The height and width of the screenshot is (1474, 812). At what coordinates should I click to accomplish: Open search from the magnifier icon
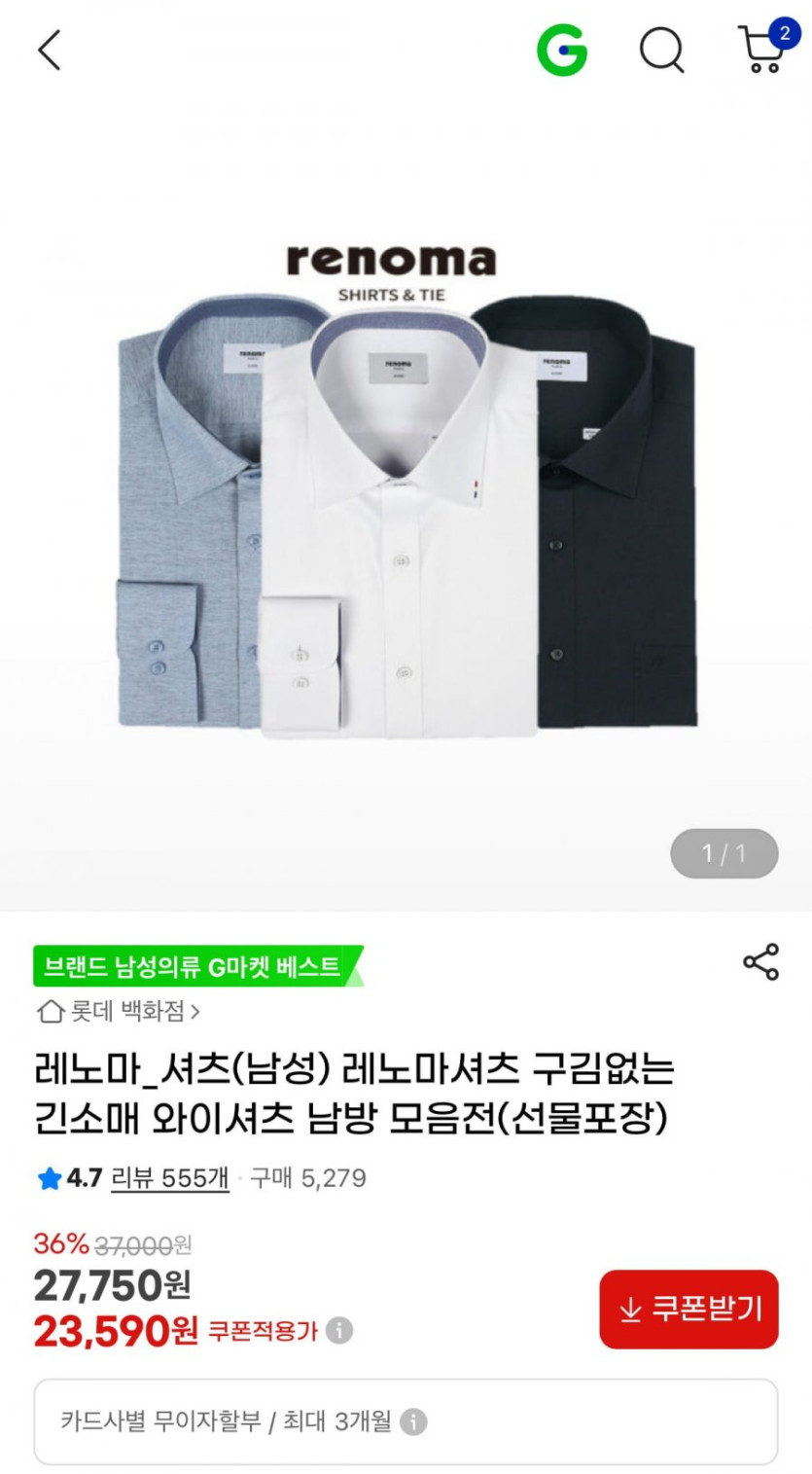661,50
